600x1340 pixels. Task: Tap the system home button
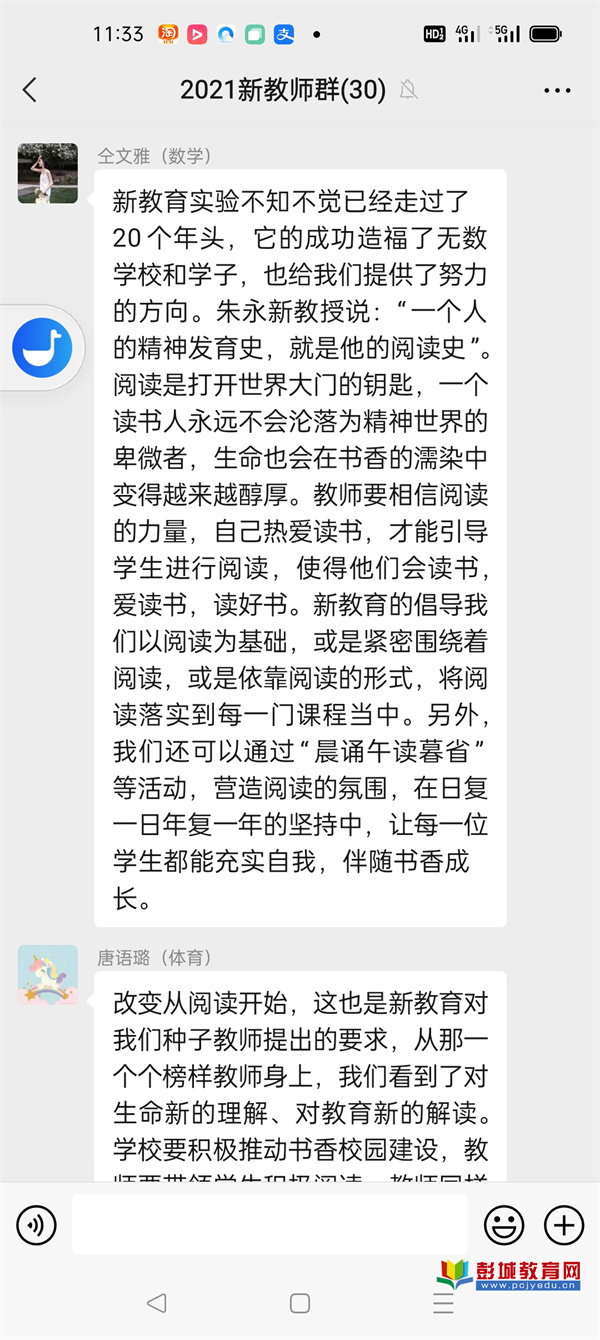300,1303
